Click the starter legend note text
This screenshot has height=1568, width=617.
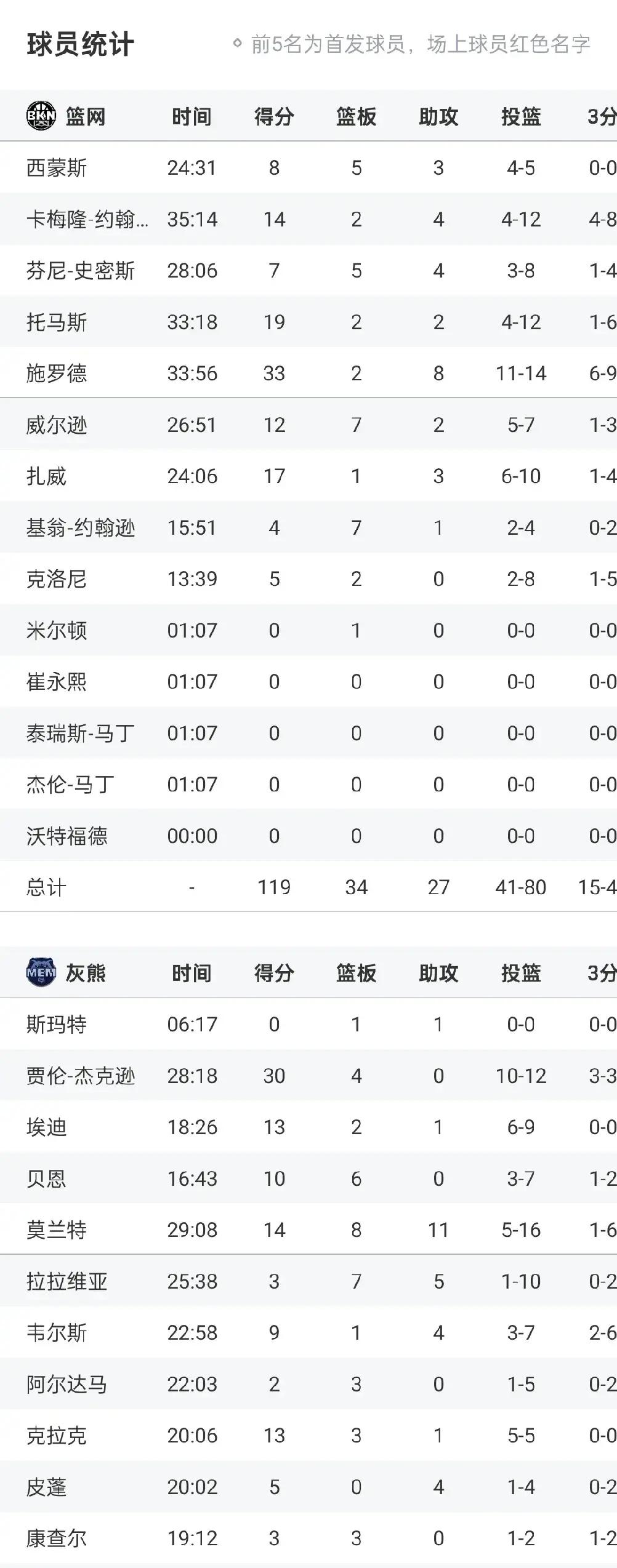417,44
